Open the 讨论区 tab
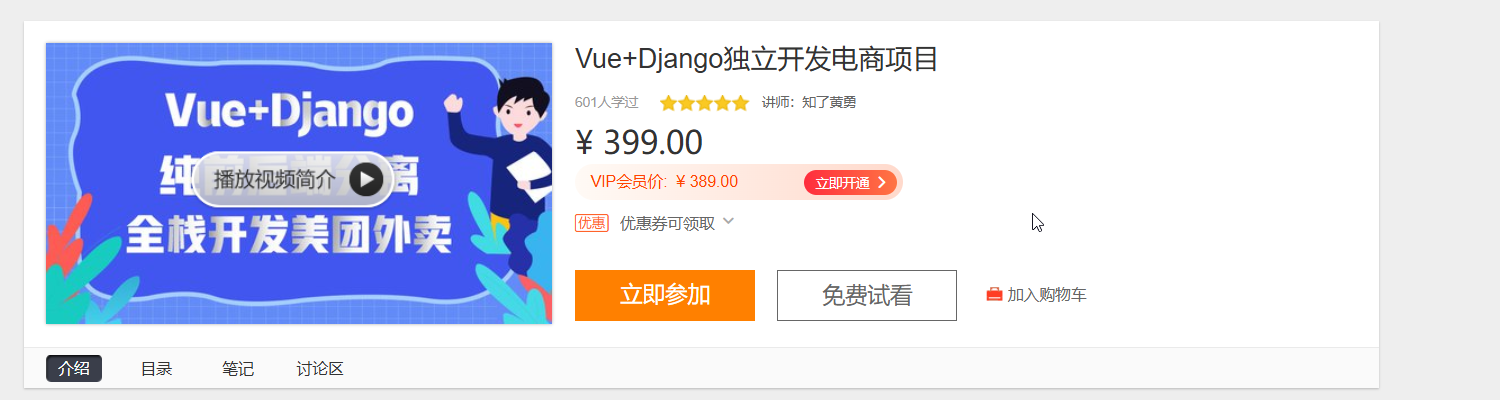Image resolution: width=1500 pixels, height=400 pixels. [x=320, y=369]
